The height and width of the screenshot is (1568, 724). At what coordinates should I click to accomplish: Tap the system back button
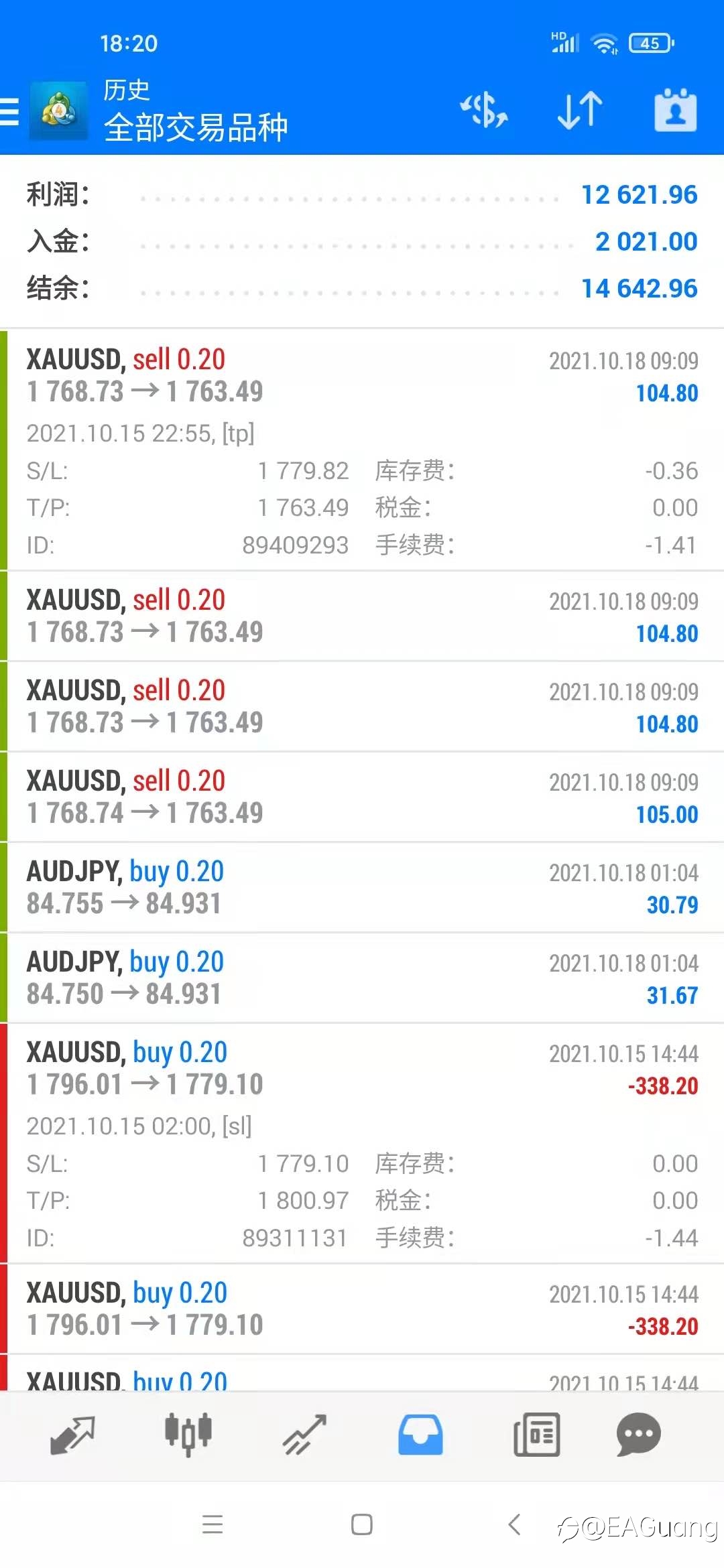(x=515, y=1524)
